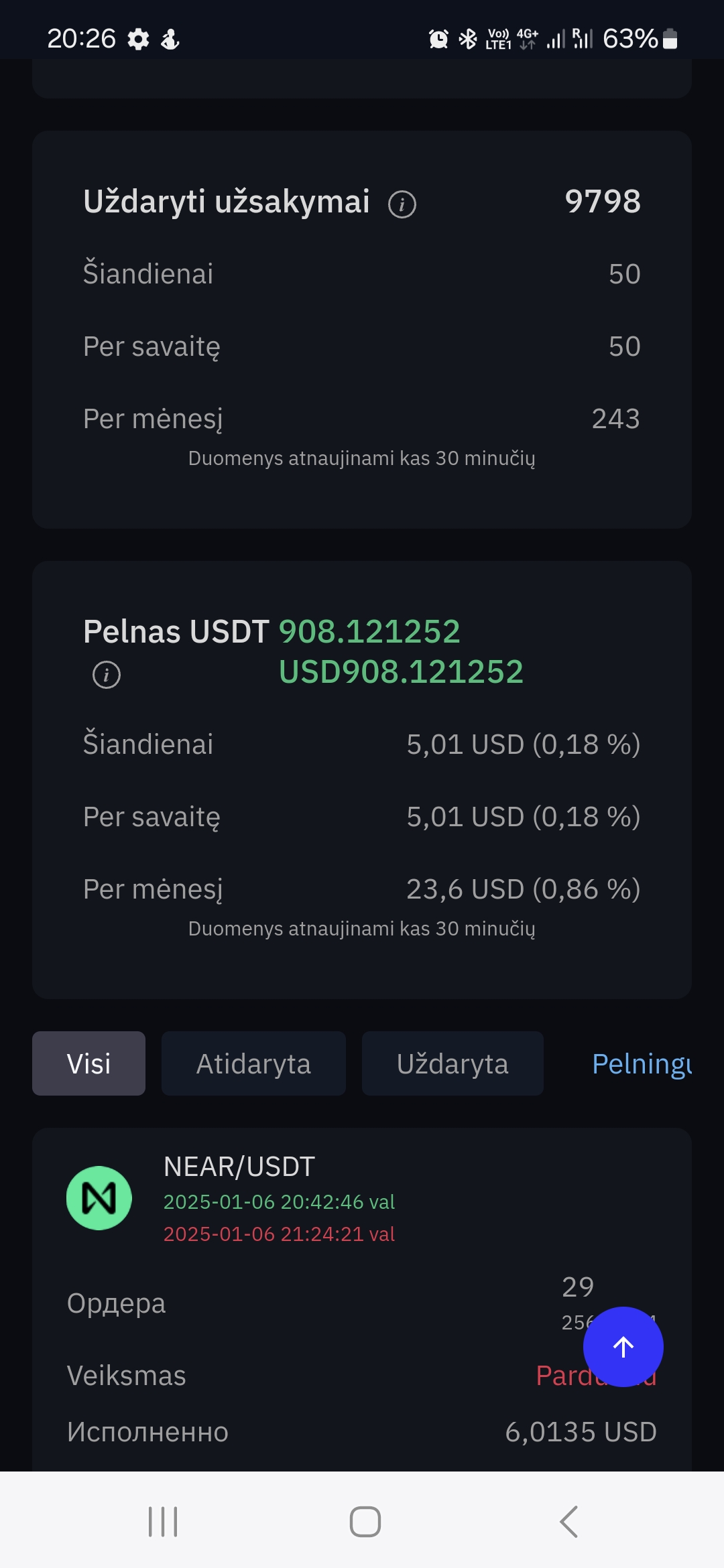The width and height of the screenshot is (724, 1568).
Task: Switch to the Uždaryta tab
Action: [x=452, y=1063]
